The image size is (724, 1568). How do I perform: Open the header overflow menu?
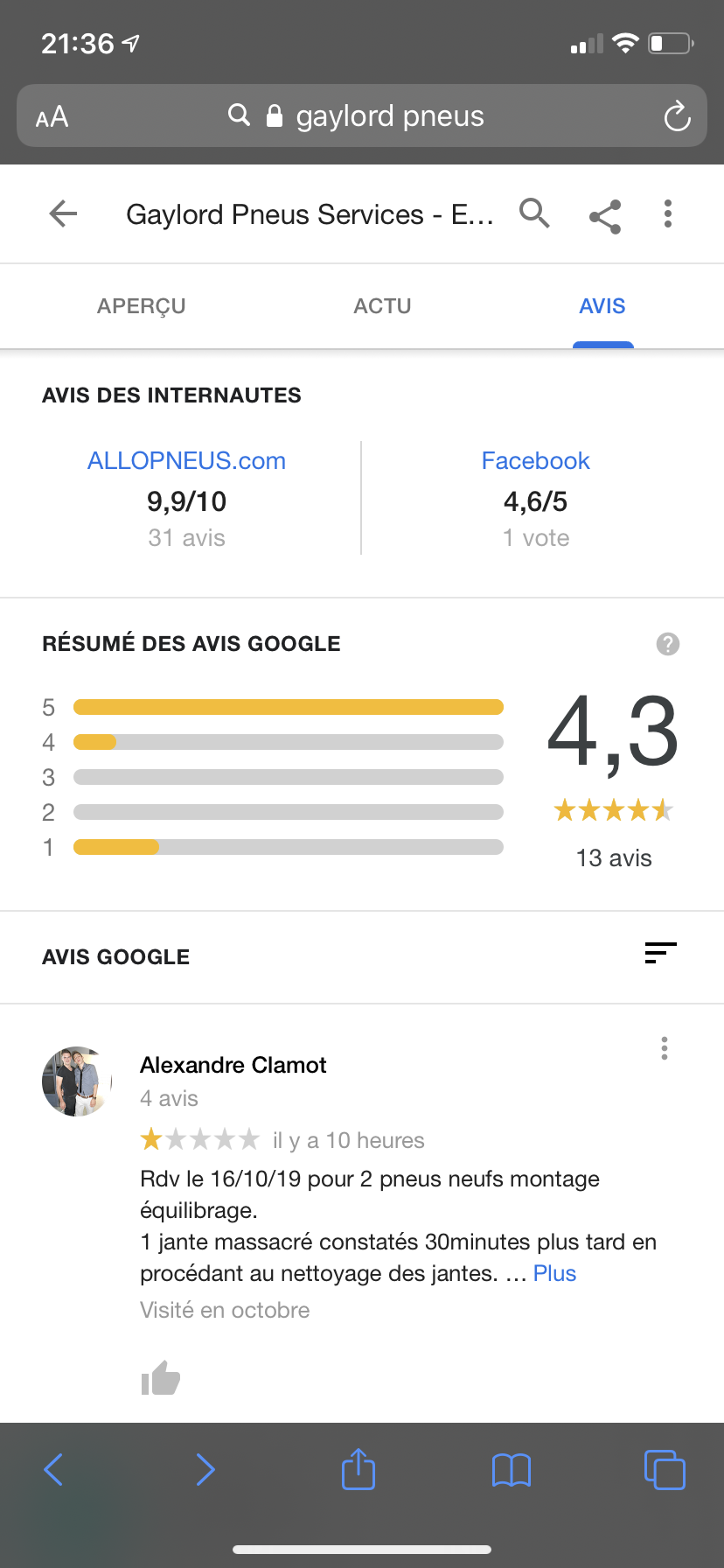click(x=668, y=213)
